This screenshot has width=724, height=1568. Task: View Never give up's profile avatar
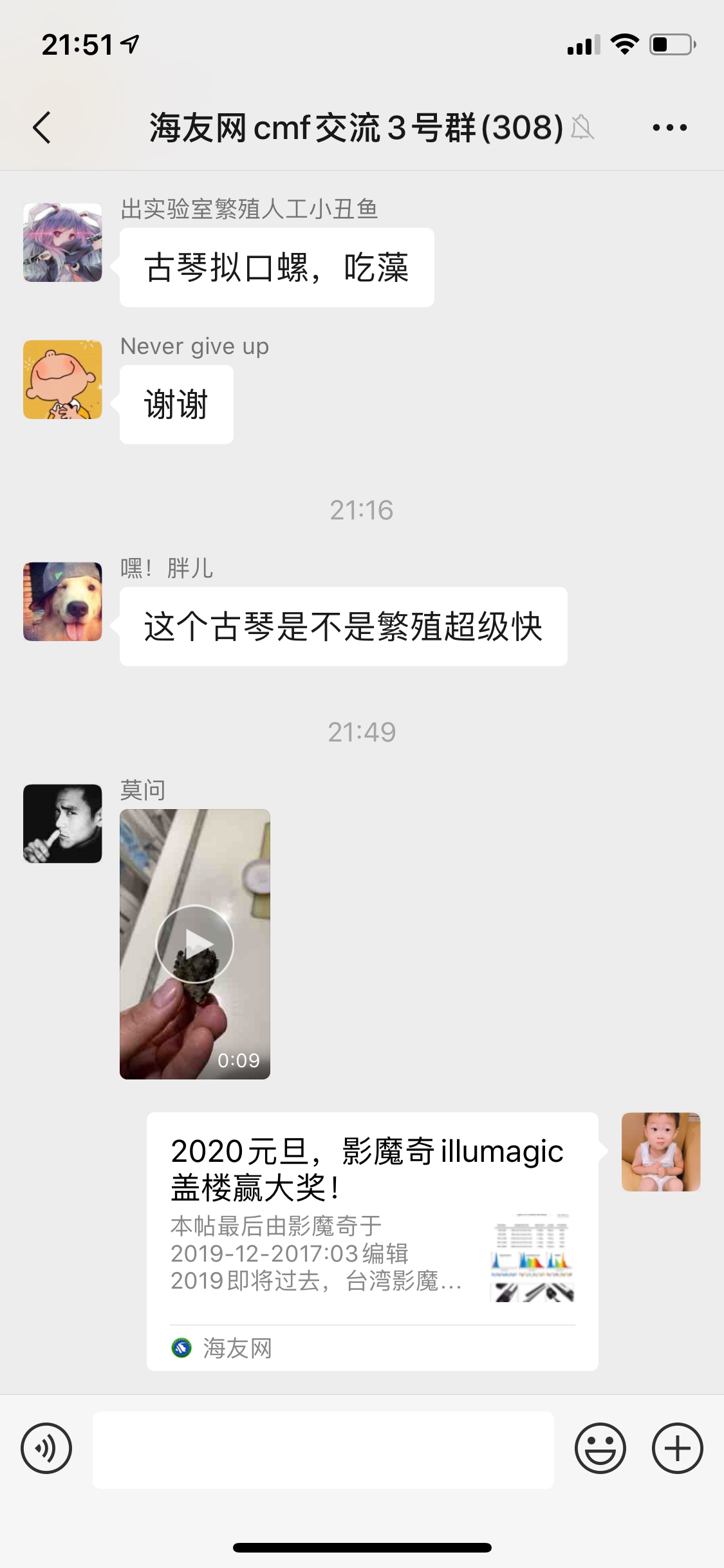[x=62, y=380]
